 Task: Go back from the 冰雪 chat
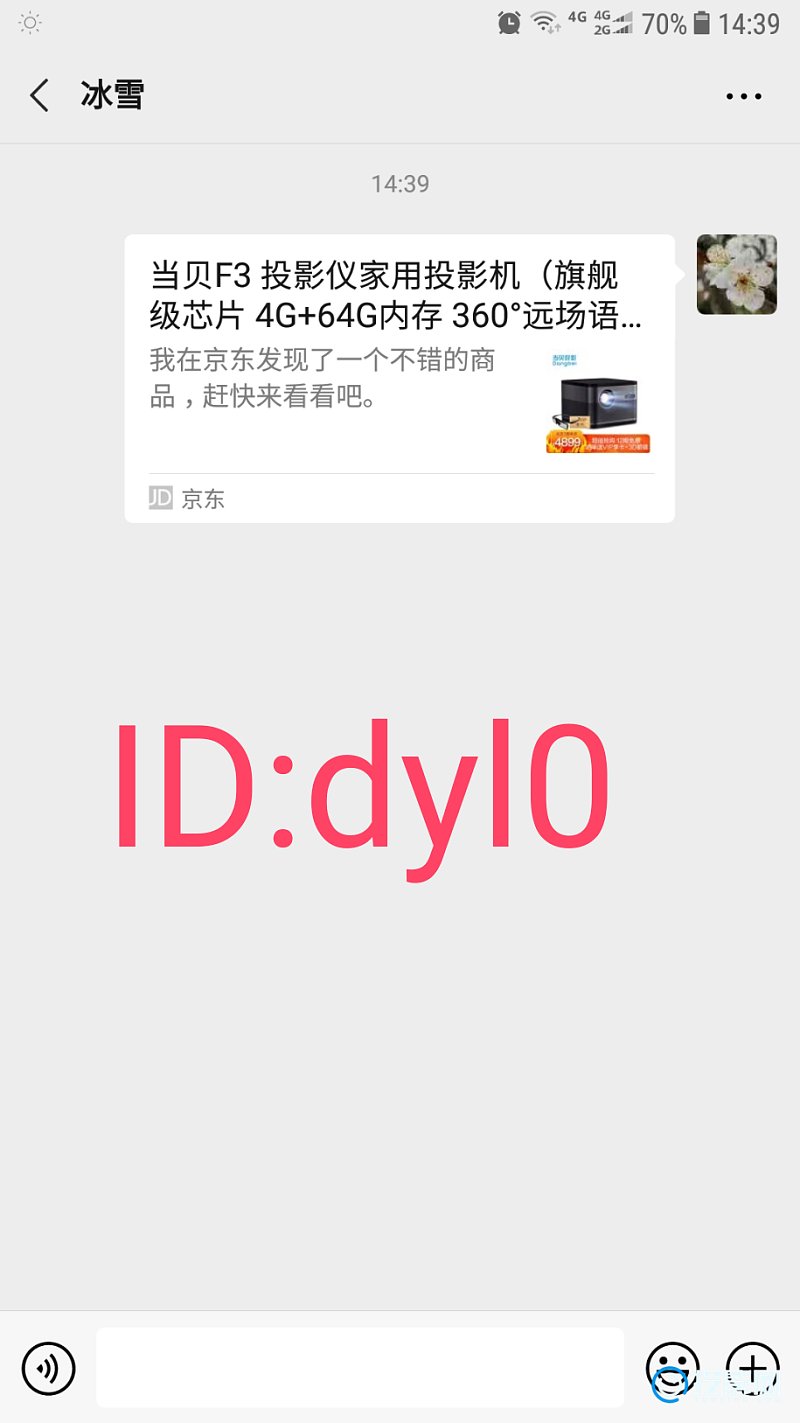tap(40, 96)
